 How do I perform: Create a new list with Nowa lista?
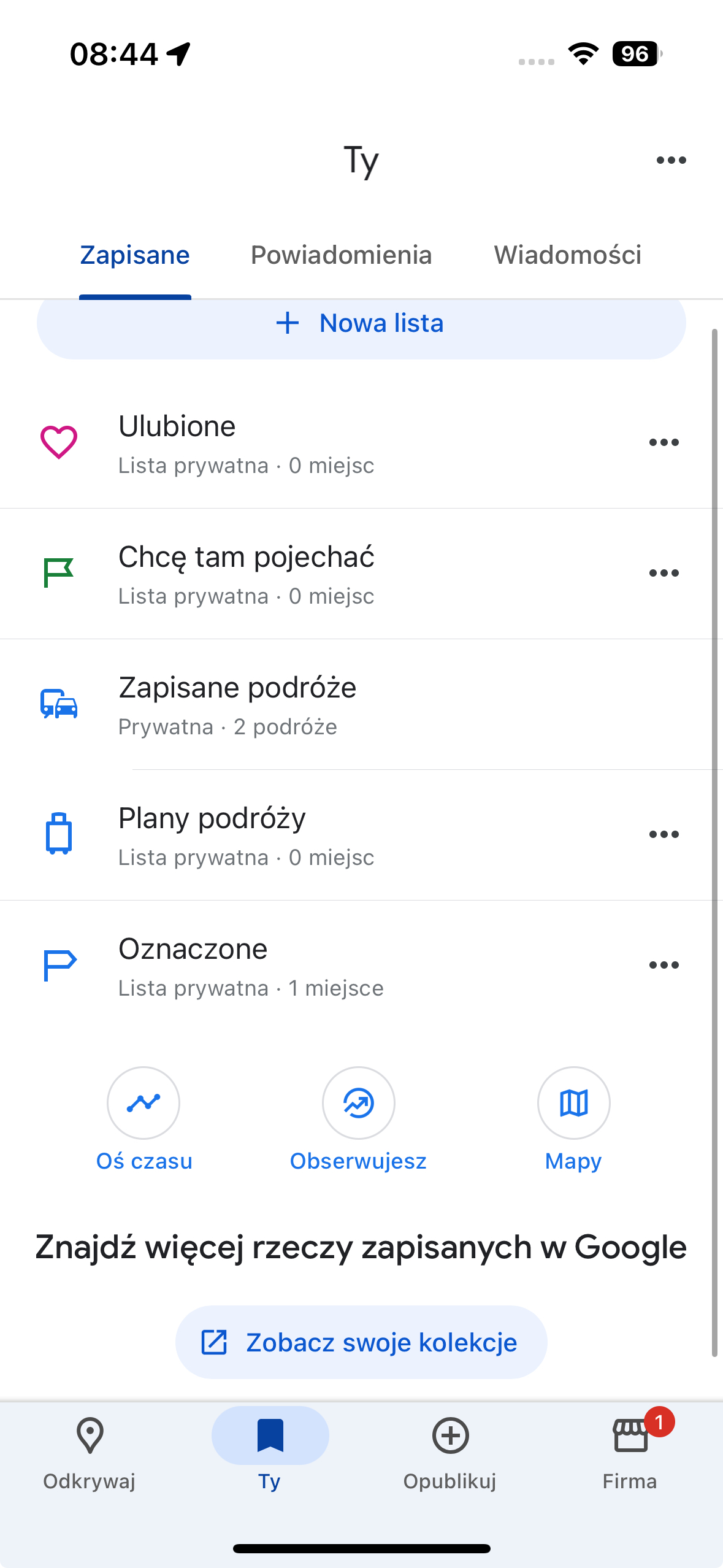click(361, 323)
